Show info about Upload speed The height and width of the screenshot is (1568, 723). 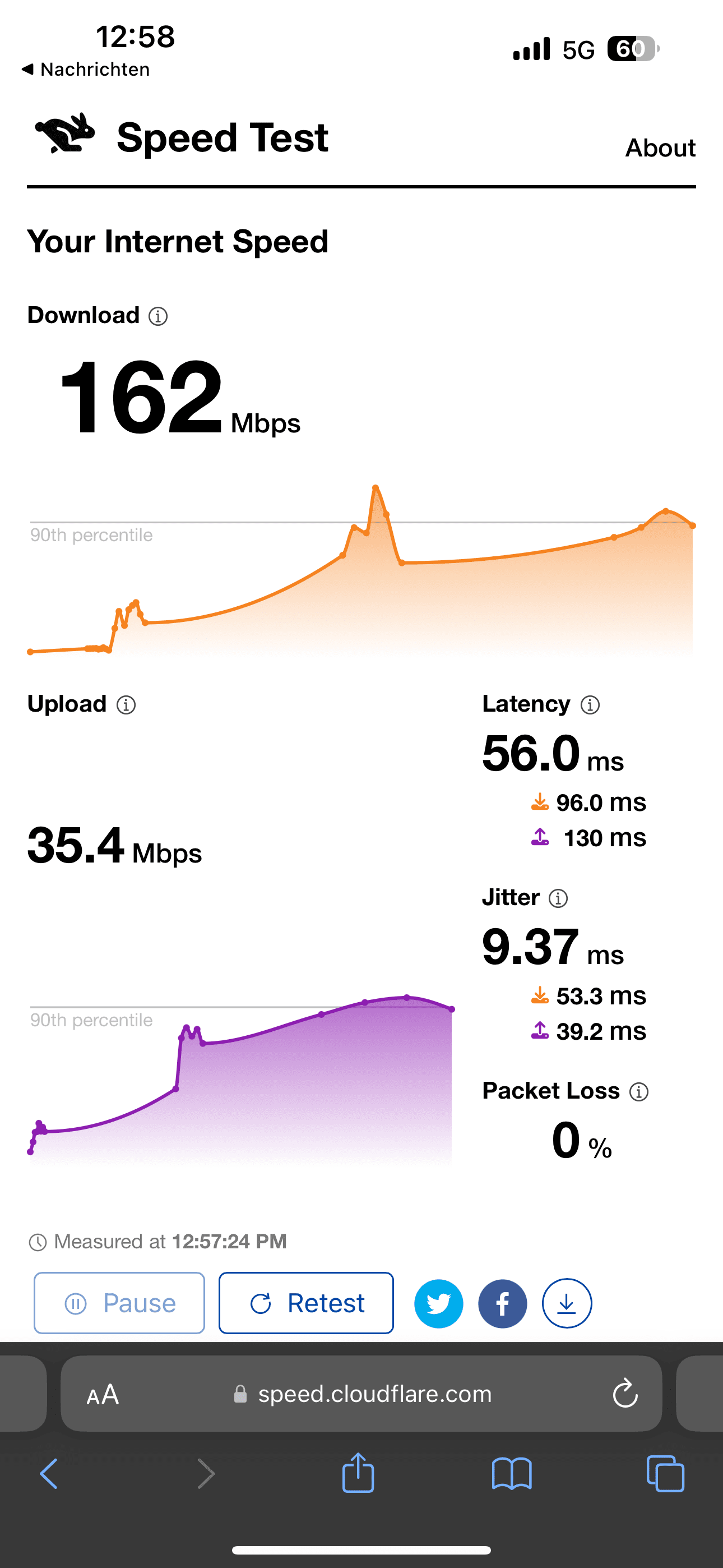(x=126, y=705)
